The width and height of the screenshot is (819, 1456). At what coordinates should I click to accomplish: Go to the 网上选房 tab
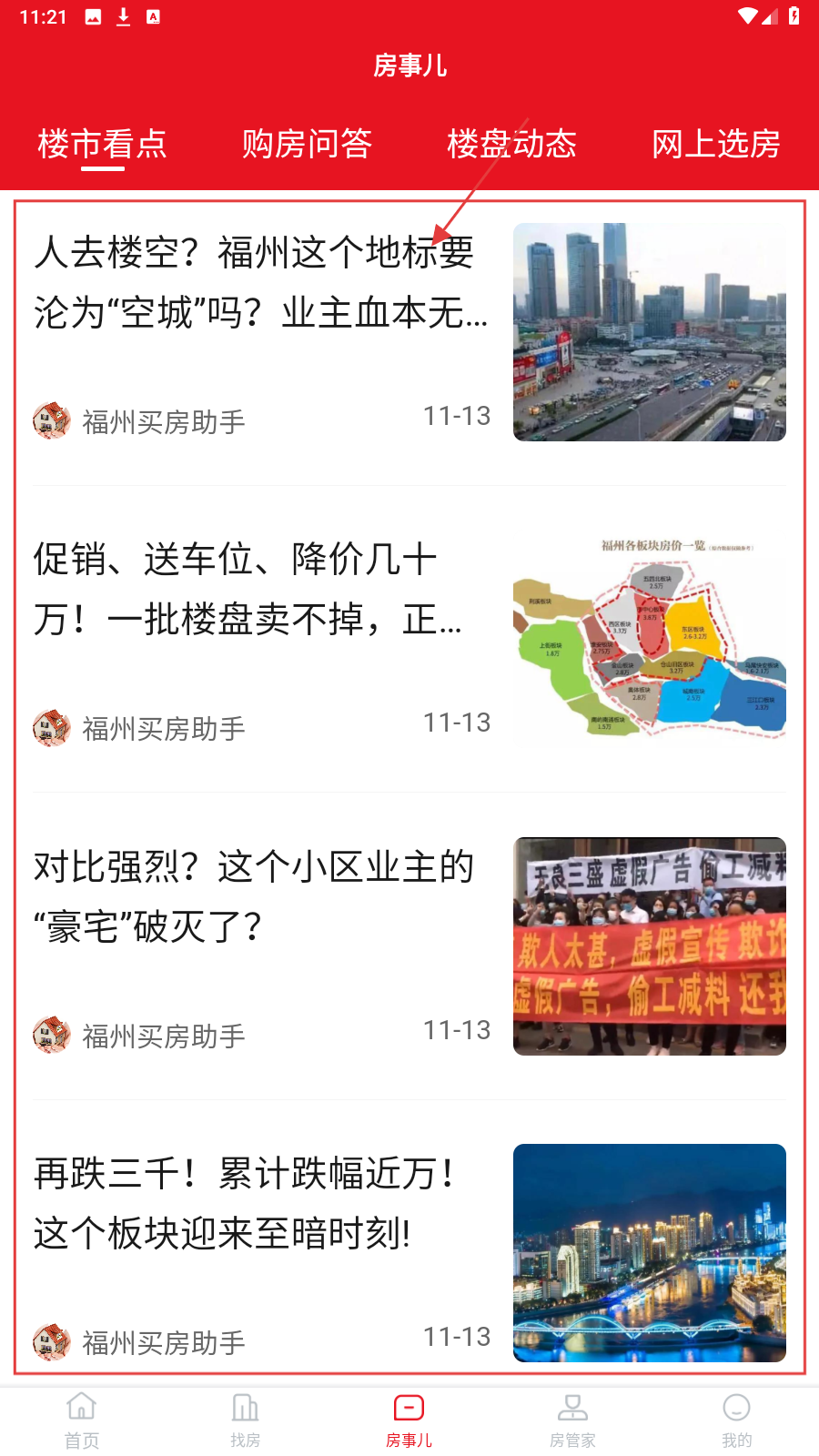tap(716, 144)
